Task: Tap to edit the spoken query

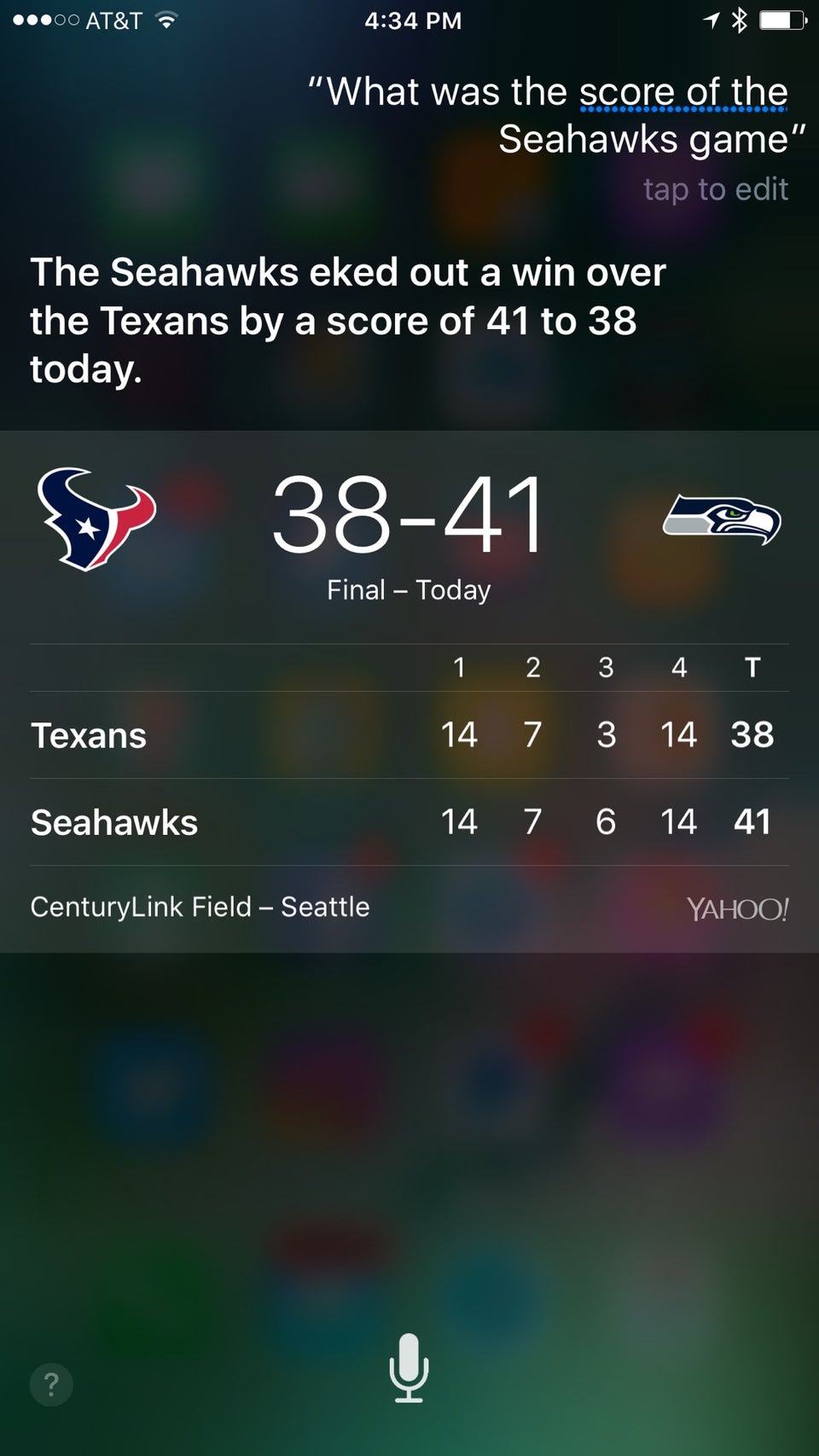Action: [715, 189]
